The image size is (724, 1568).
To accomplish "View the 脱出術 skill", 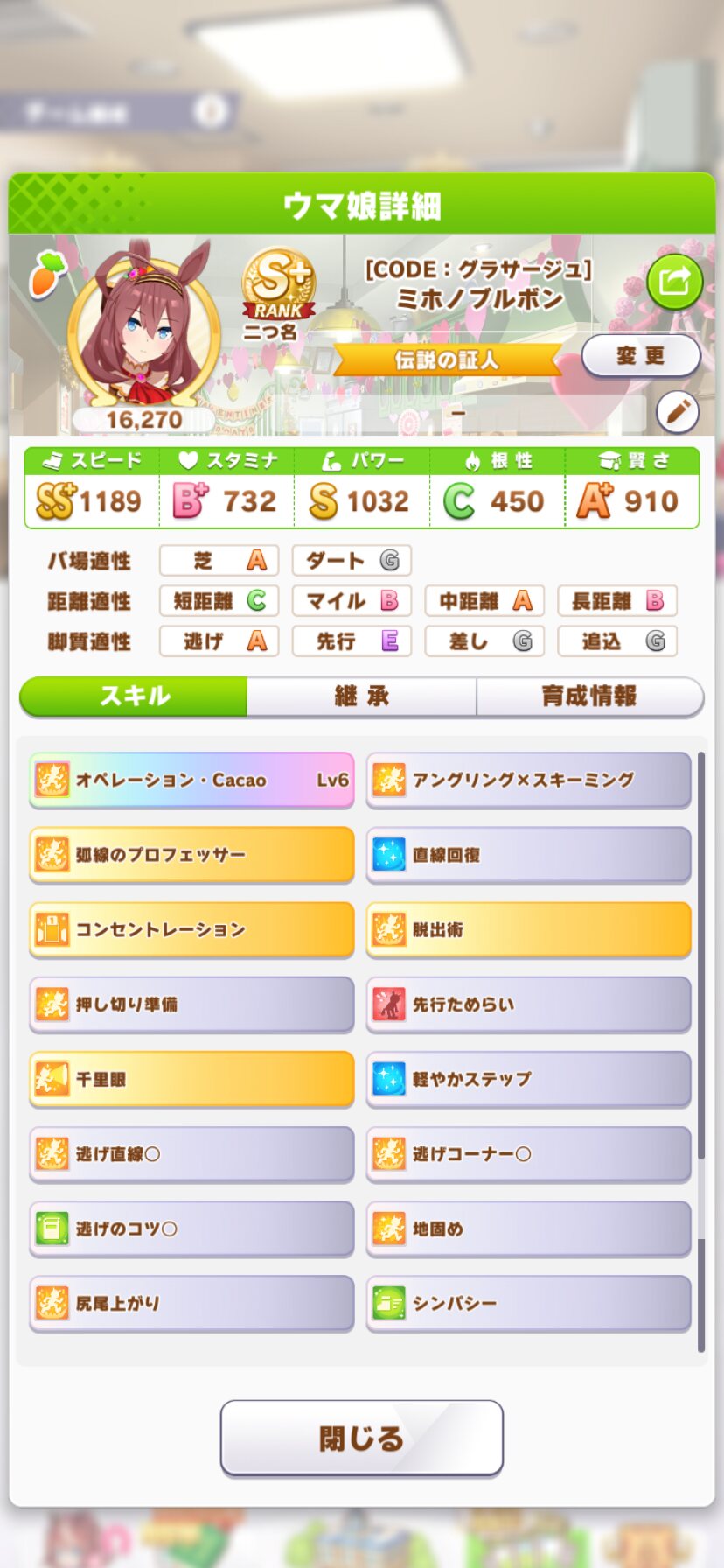I will coord(528,929).
